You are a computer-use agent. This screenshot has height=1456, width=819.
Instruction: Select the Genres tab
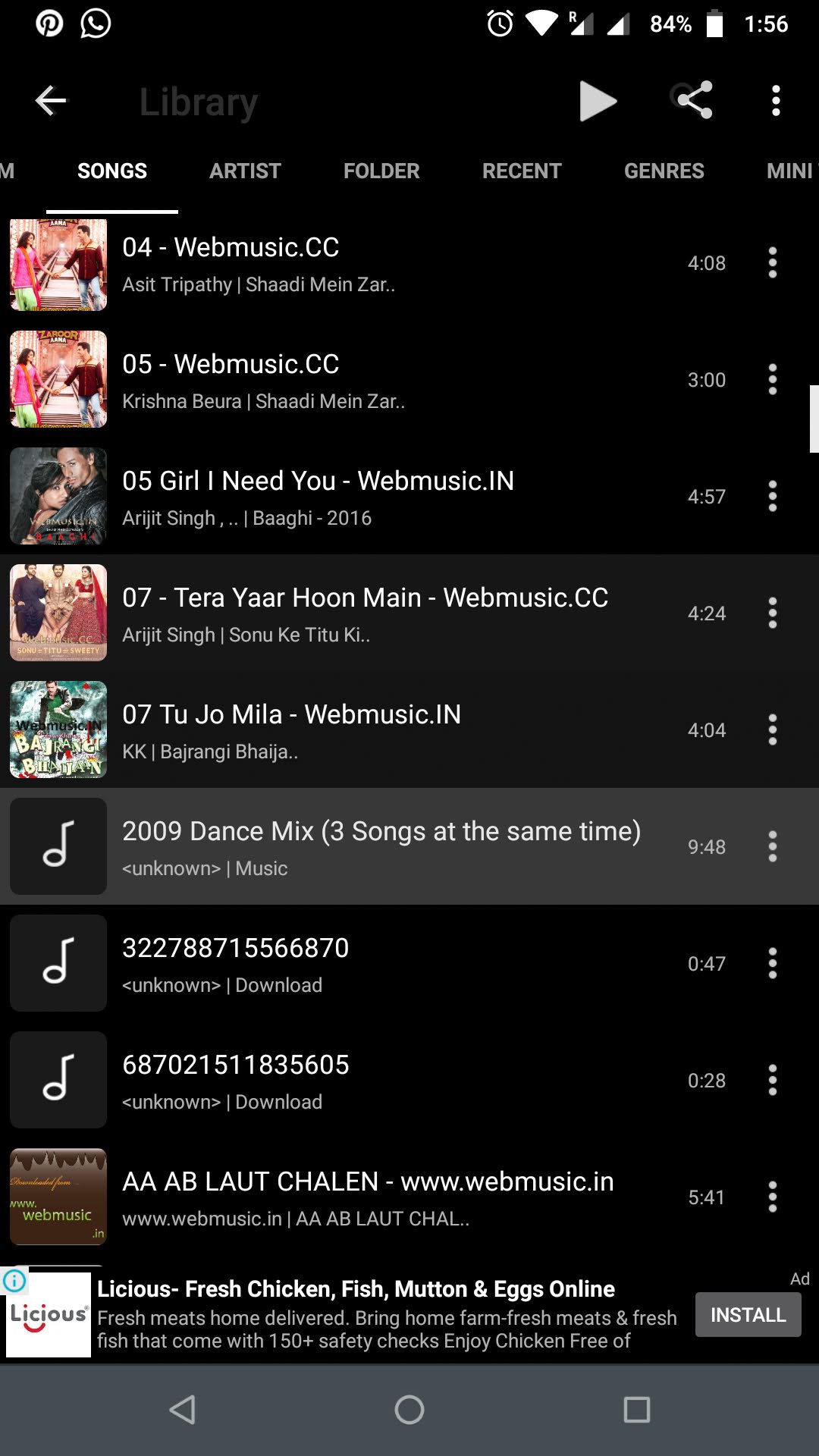(664, 171)
